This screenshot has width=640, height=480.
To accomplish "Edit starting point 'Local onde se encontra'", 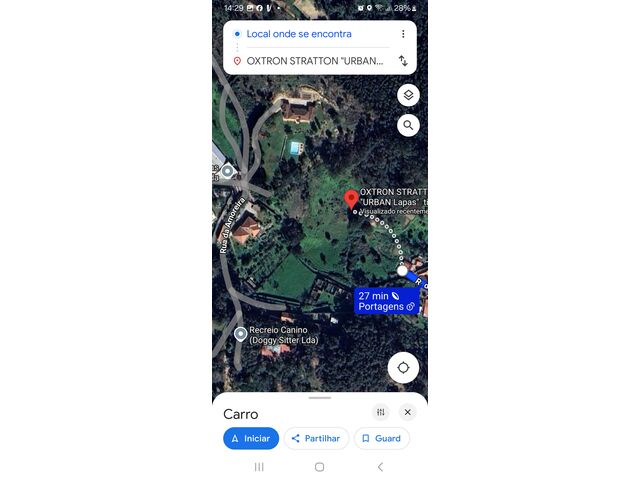I will [299, 34].
